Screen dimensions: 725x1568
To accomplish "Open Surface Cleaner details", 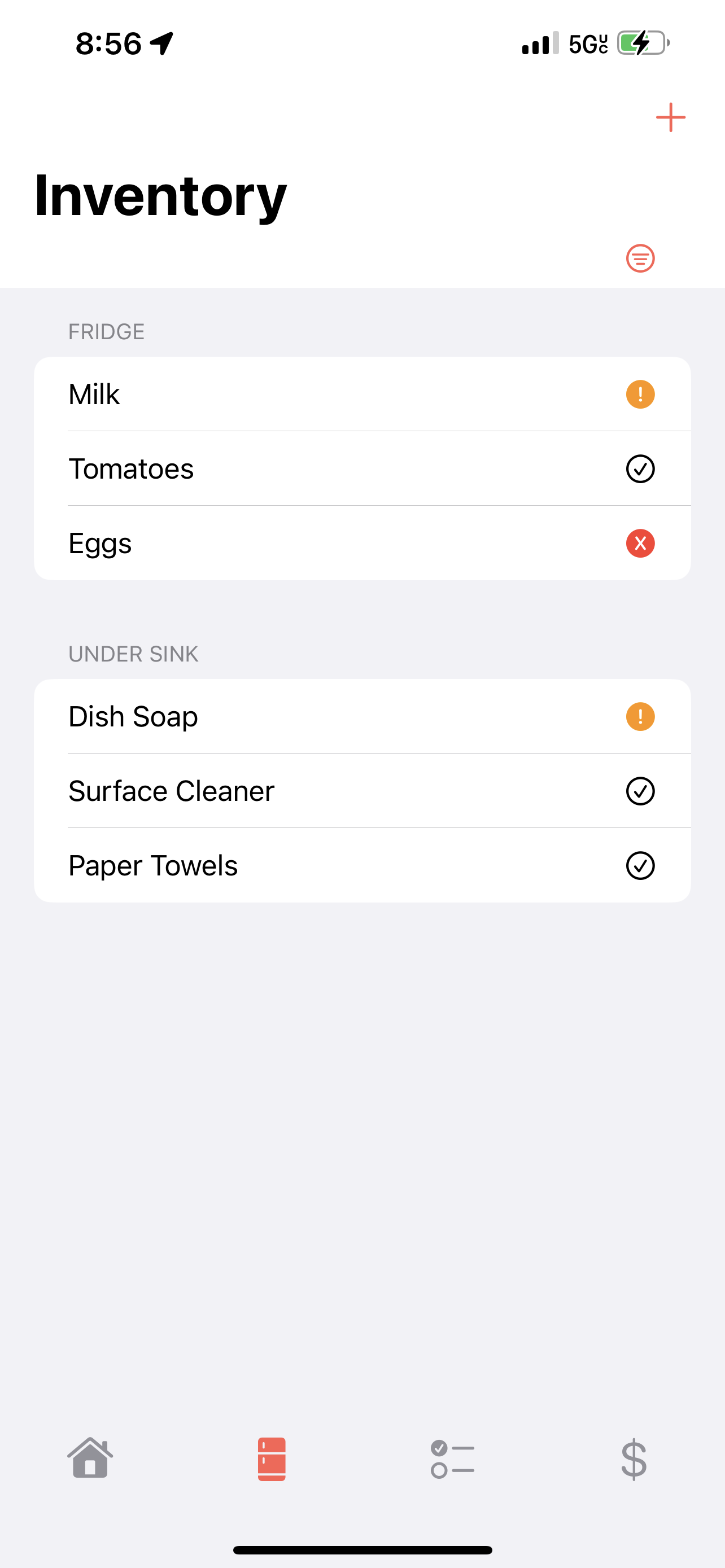I will (362, 791).
